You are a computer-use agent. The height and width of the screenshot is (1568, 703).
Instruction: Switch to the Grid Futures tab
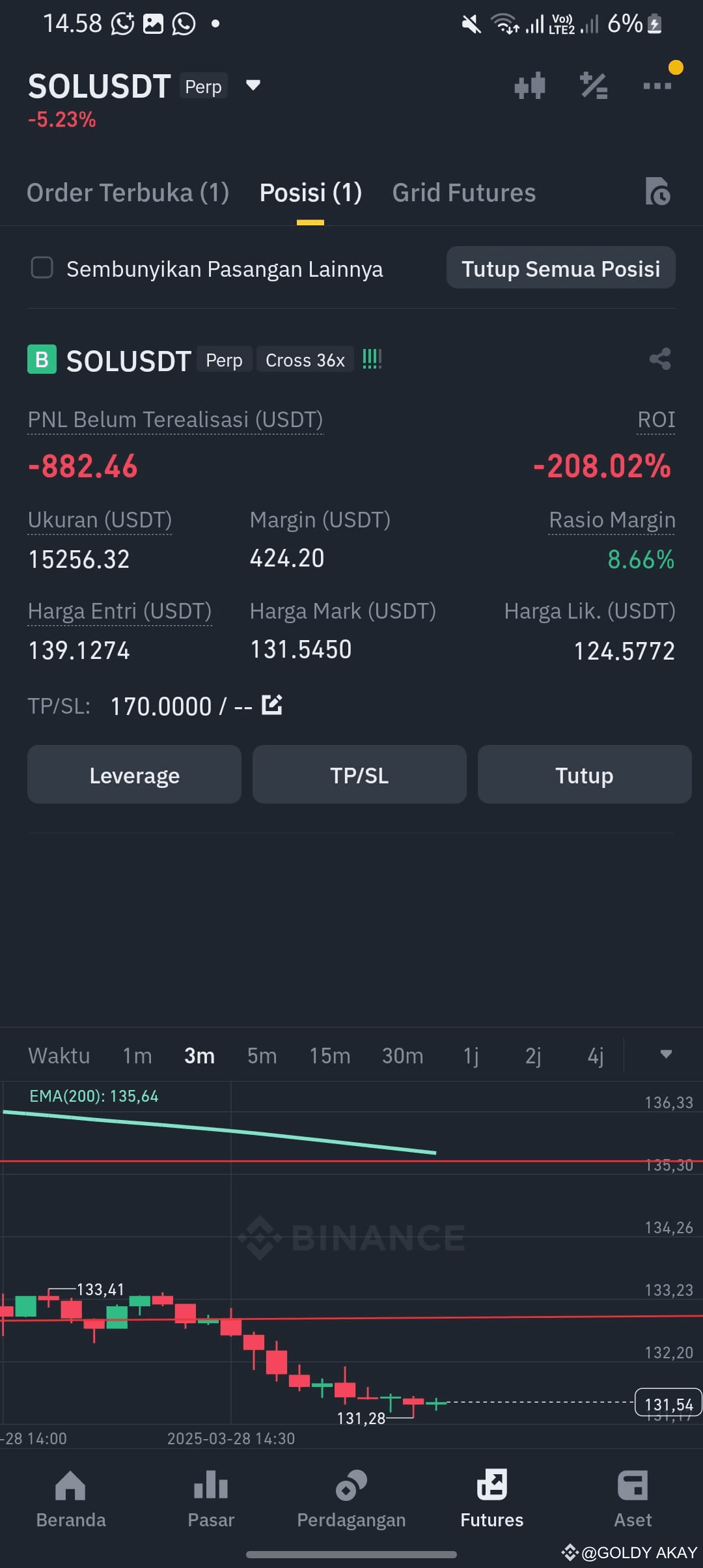tap(463, 192)
